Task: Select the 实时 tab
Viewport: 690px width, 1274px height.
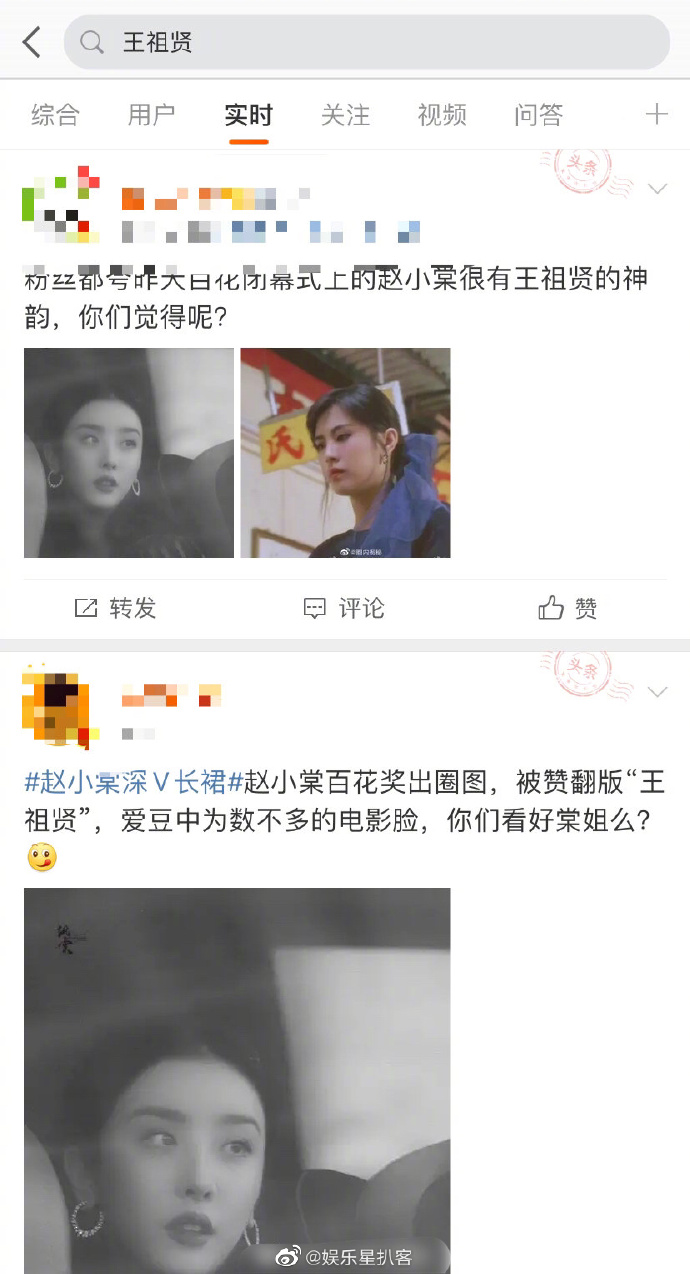Action: pyautogui.click(x=248, y=115)
